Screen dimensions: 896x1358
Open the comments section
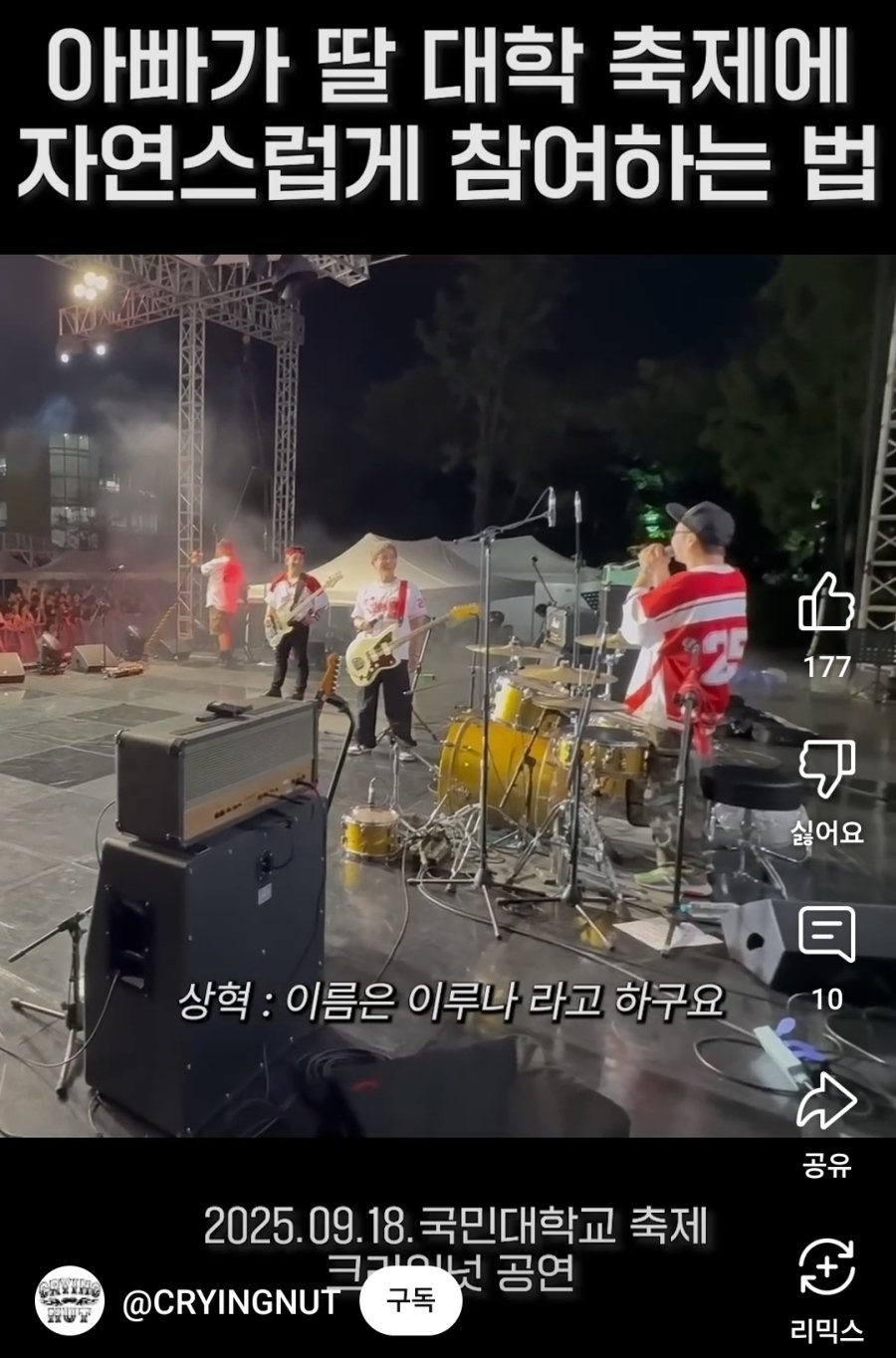827,935
